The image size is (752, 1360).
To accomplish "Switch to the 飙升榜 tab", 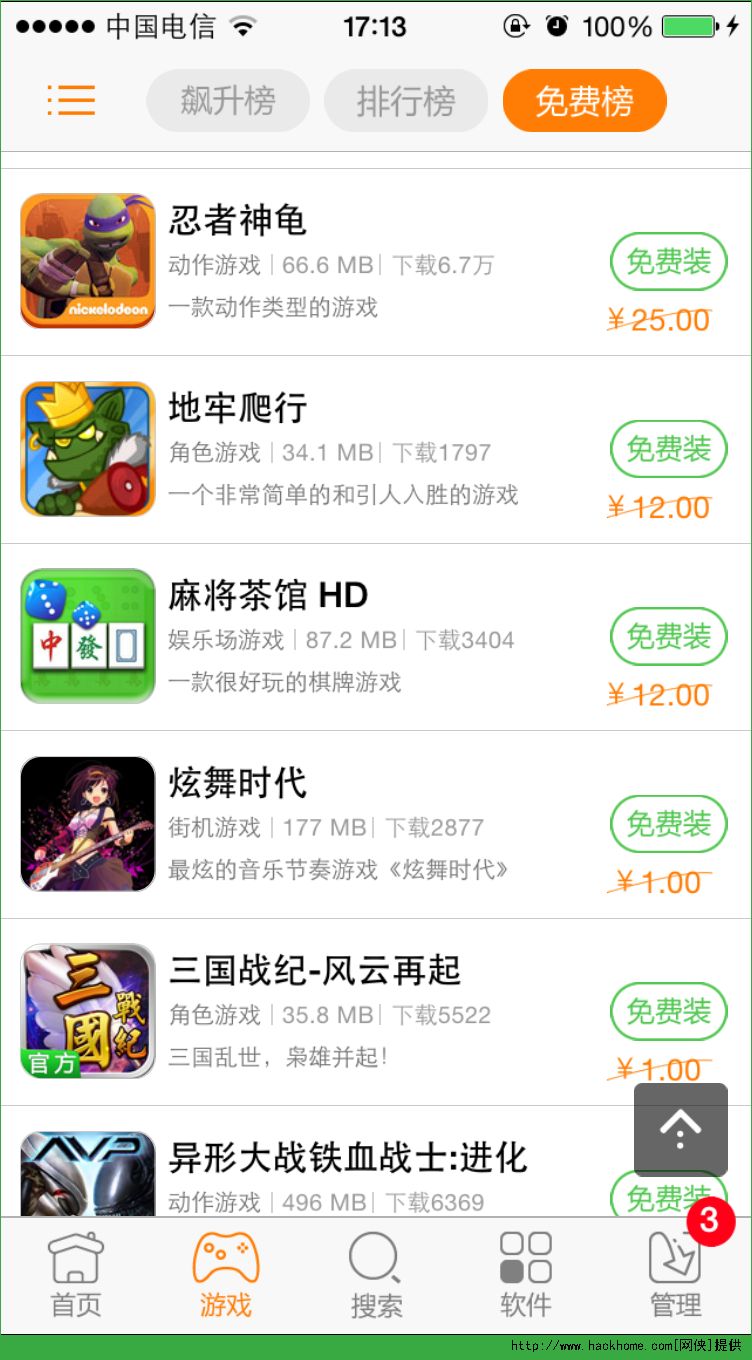I will tap(228, 101).
